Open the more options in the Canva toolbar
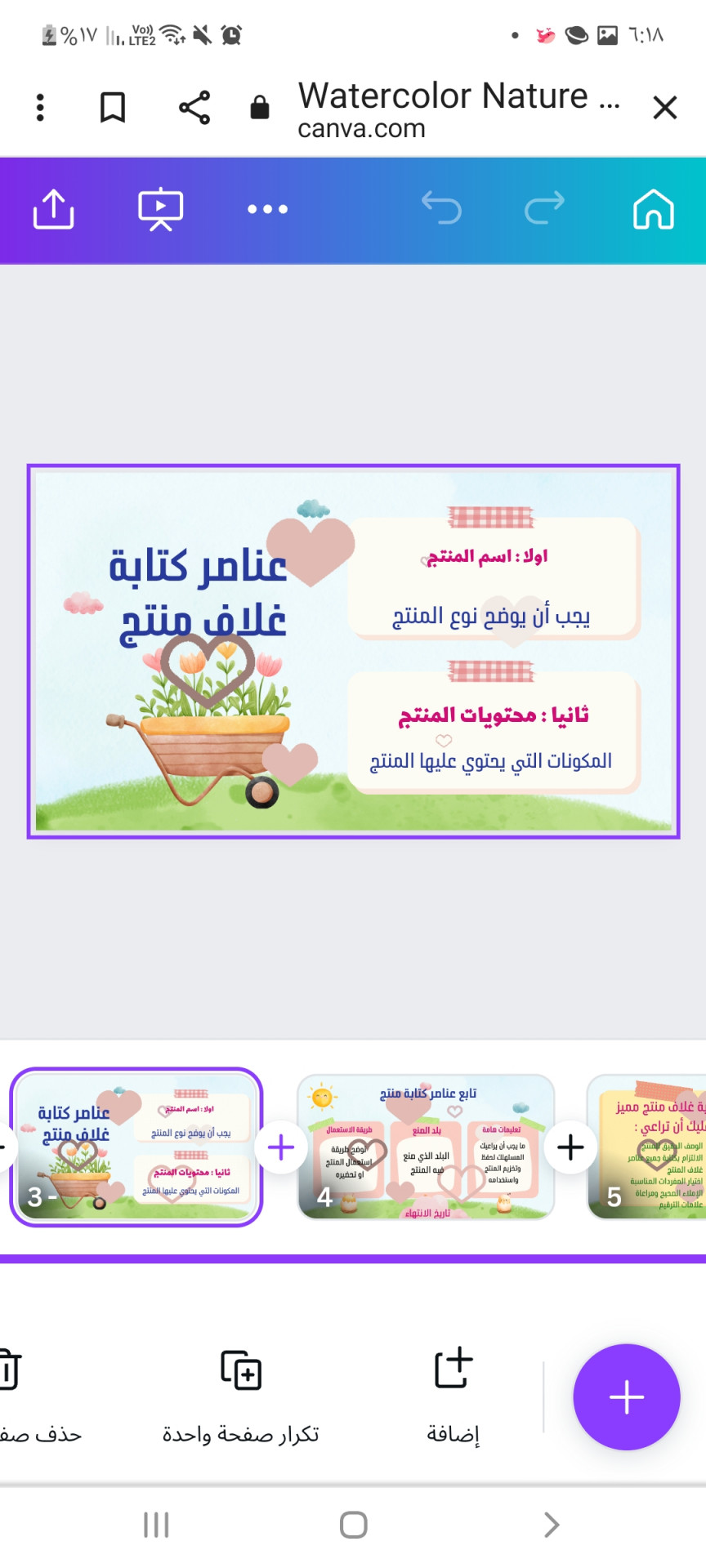 pos(268,209)
